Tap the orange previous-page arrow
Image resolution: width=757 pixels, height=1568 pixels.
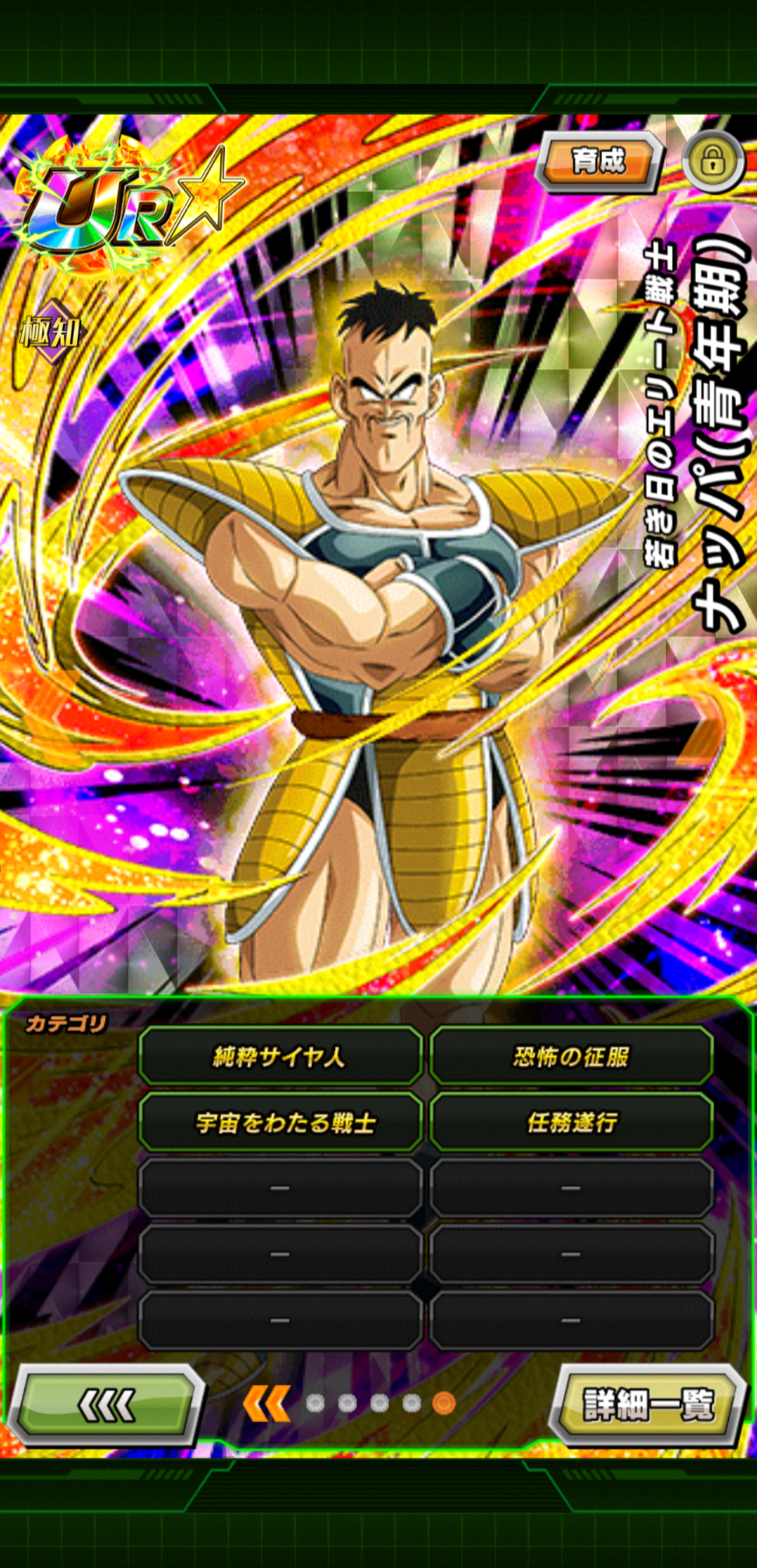click(265, 1404)
